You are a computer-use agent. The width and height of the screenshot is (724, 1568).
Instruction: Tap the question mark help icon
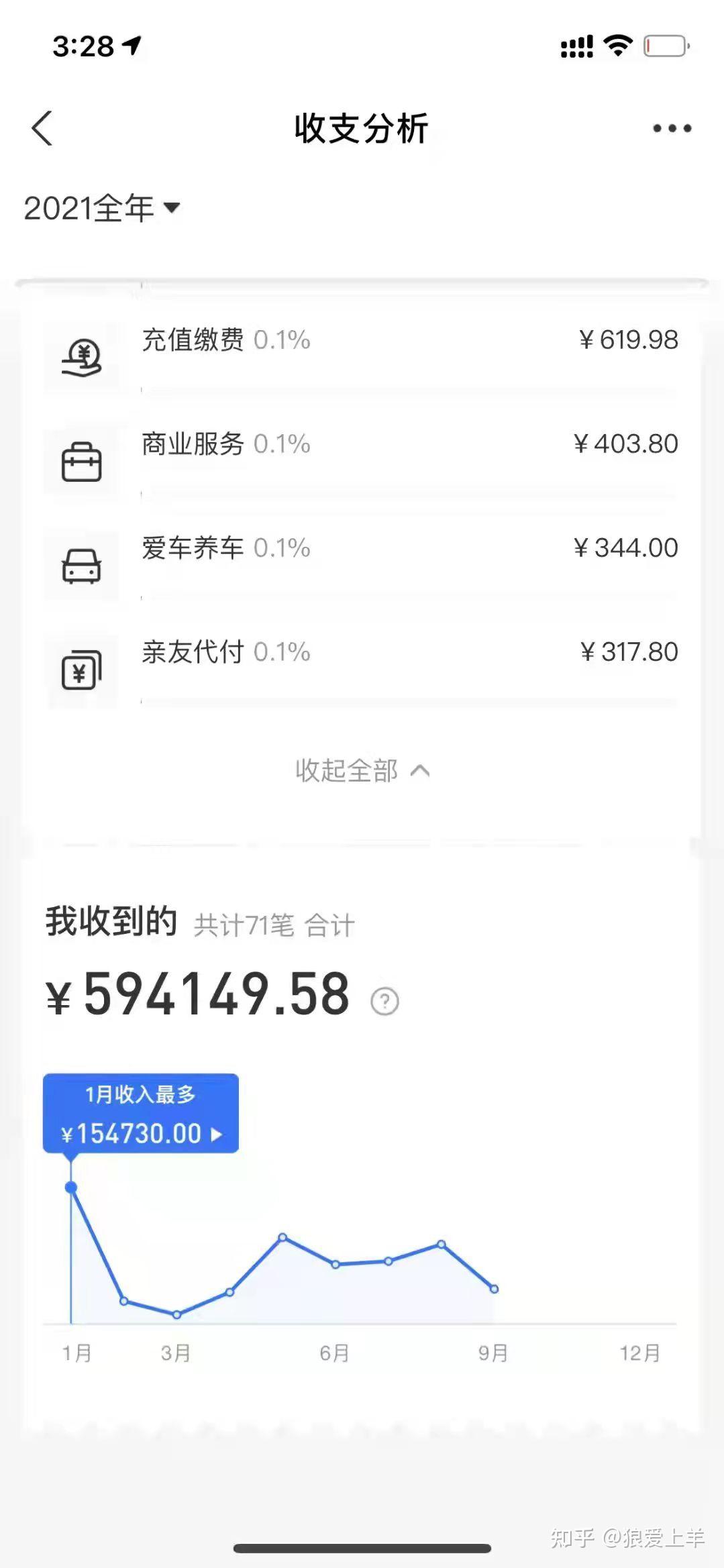[x=384, y=1002]
